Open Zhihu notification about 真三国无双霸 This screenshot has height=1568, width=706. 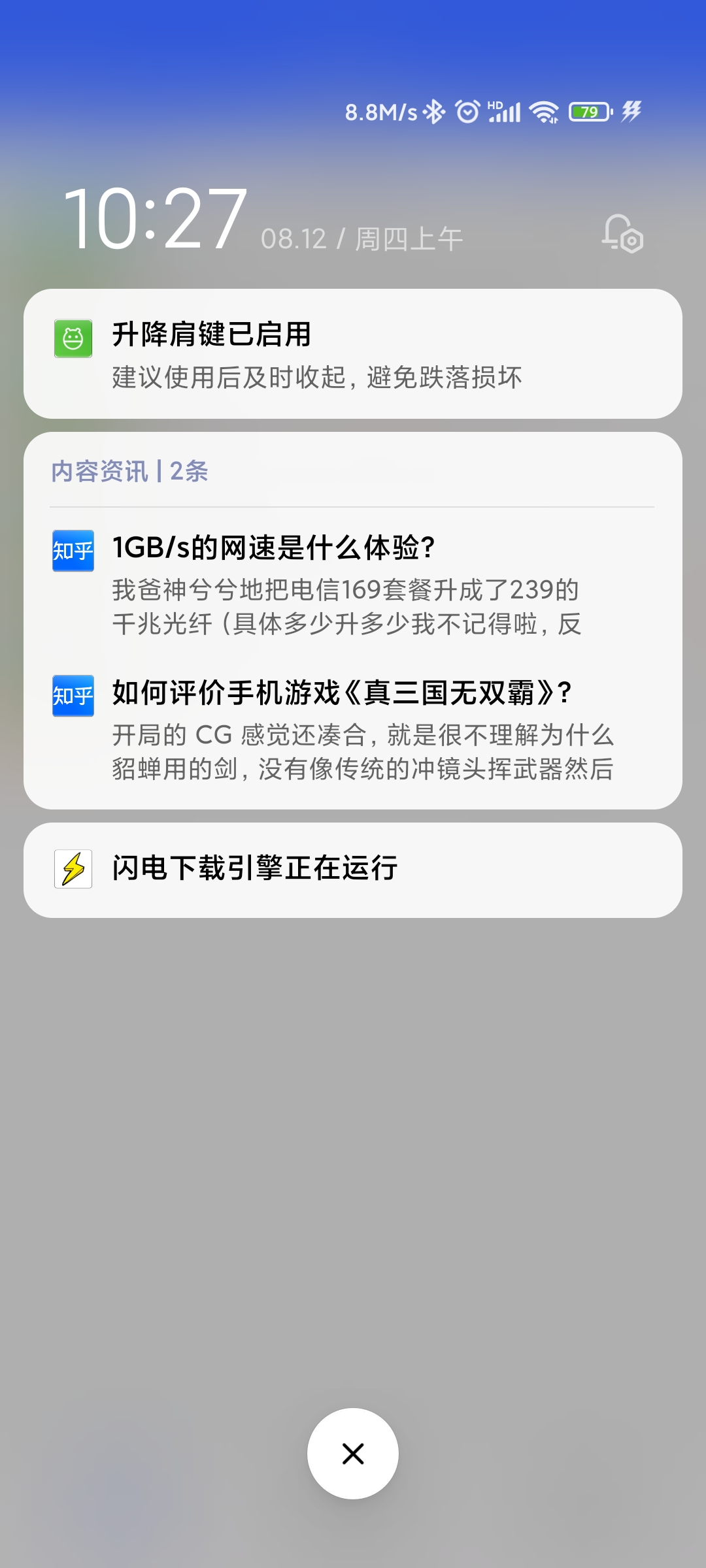coord(353,729)
